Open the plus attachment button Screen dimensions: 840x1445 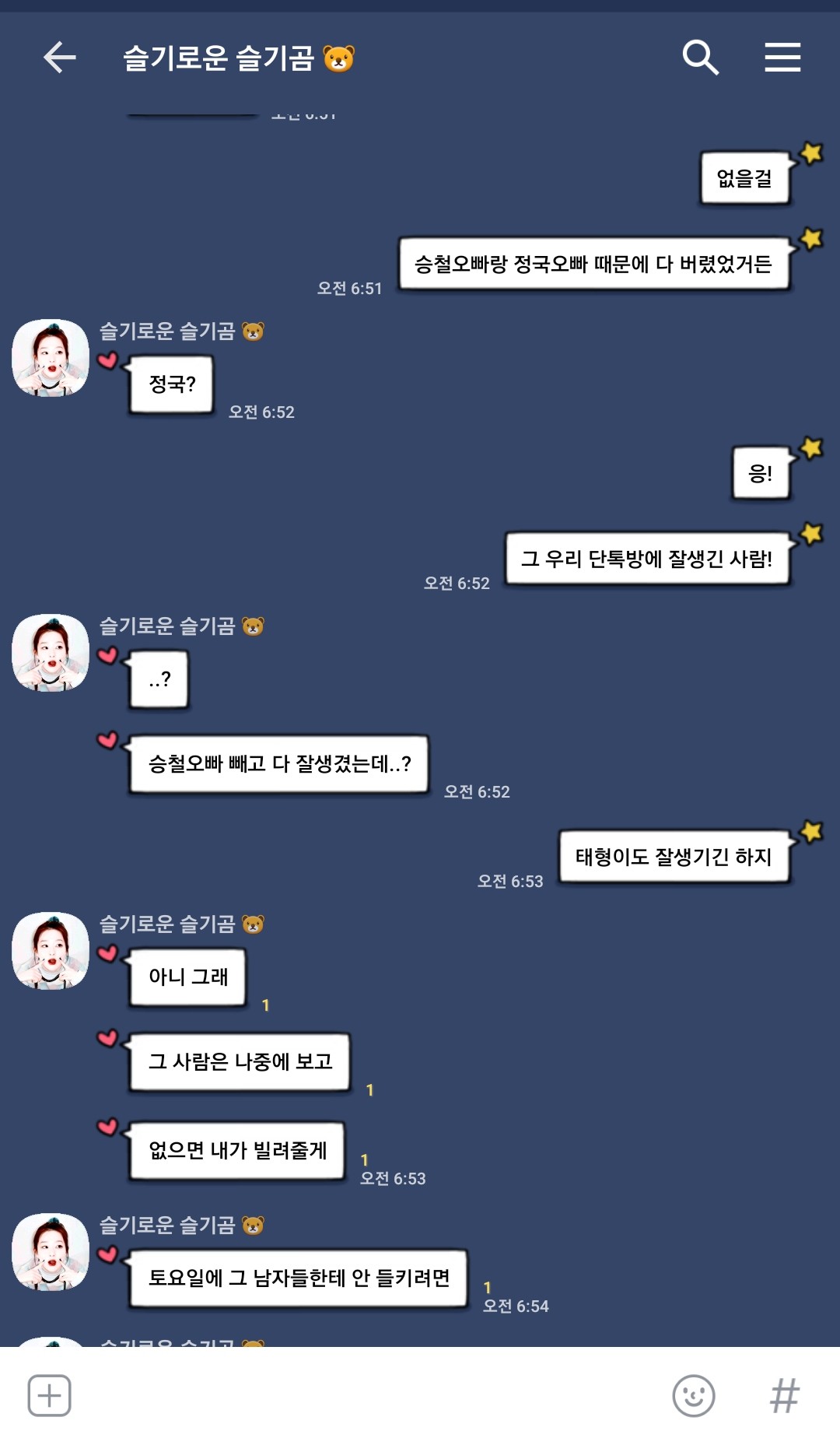click(x=50, y=1395)
